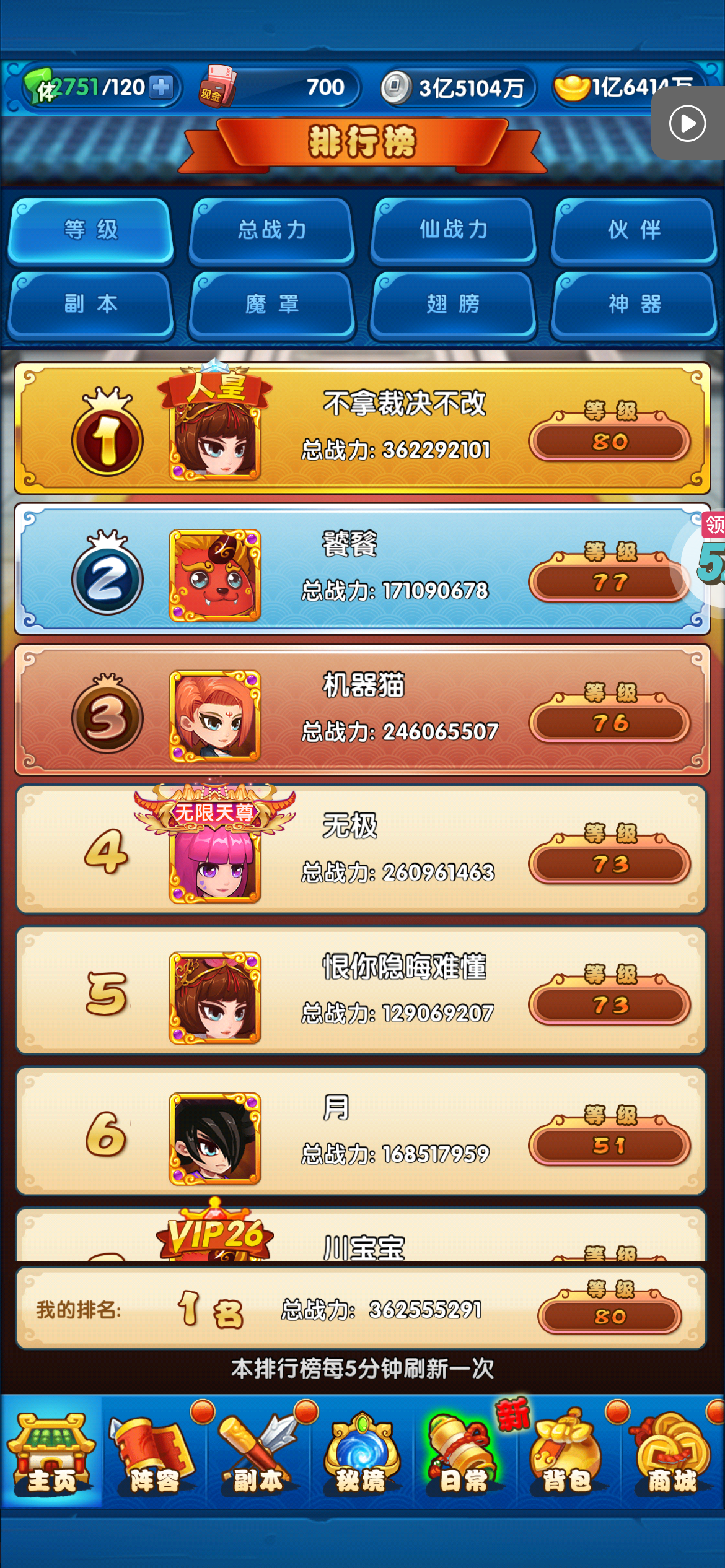Screen dimensions: 725x1568
Task: Switch to the 等级 ranking tab
Action: [90, 230]
